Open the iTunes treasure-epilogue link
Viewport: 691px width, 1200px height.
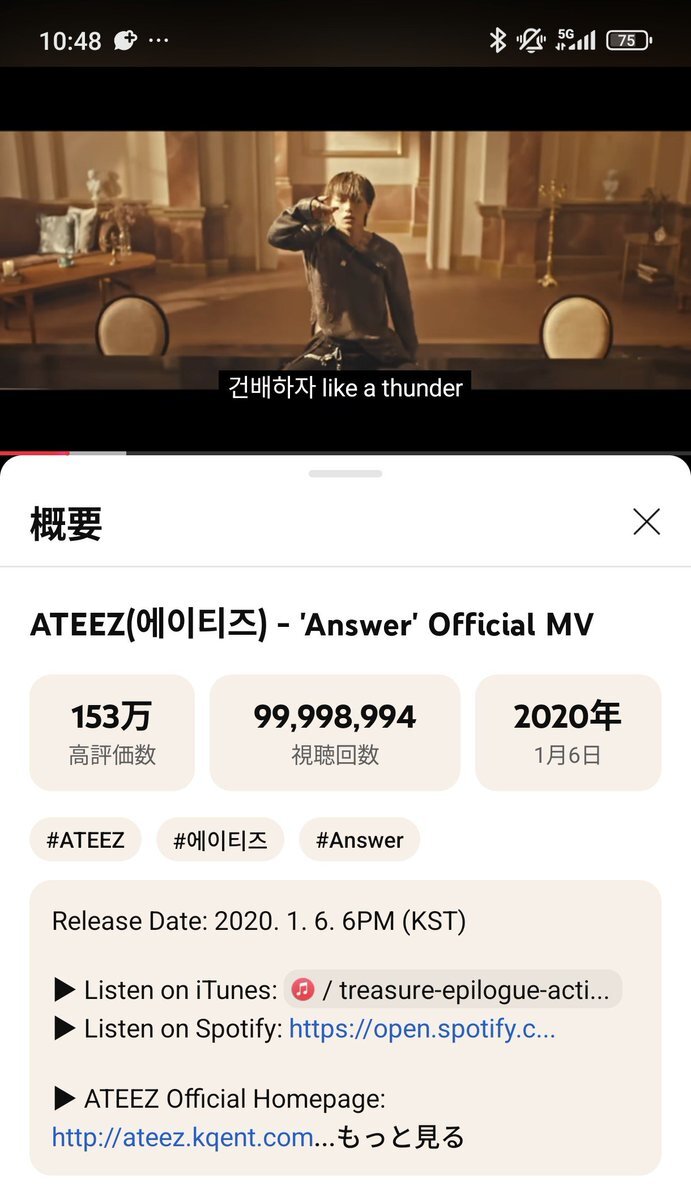click(x=453, y=990)
